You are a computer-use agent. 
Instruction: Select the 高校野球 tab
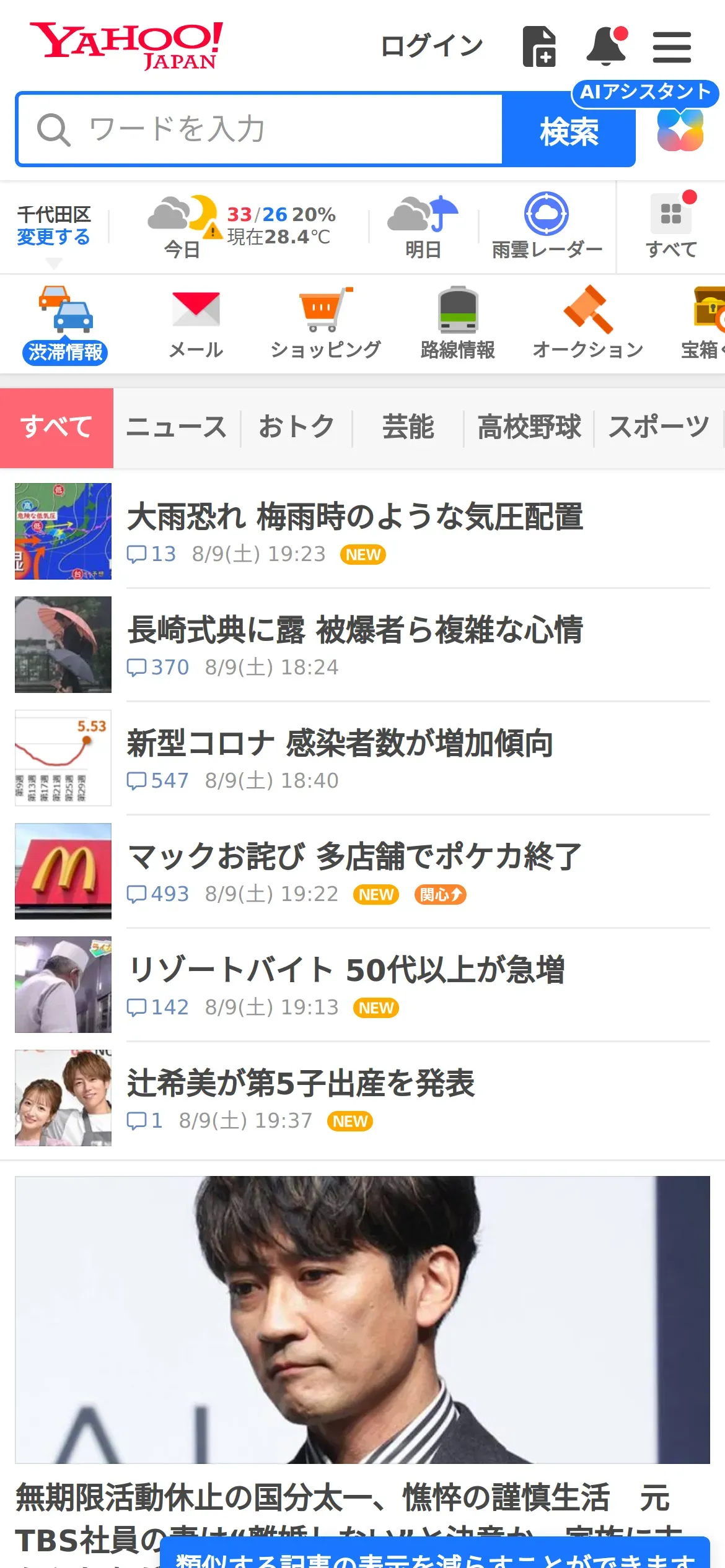click(x=529, y=427)
